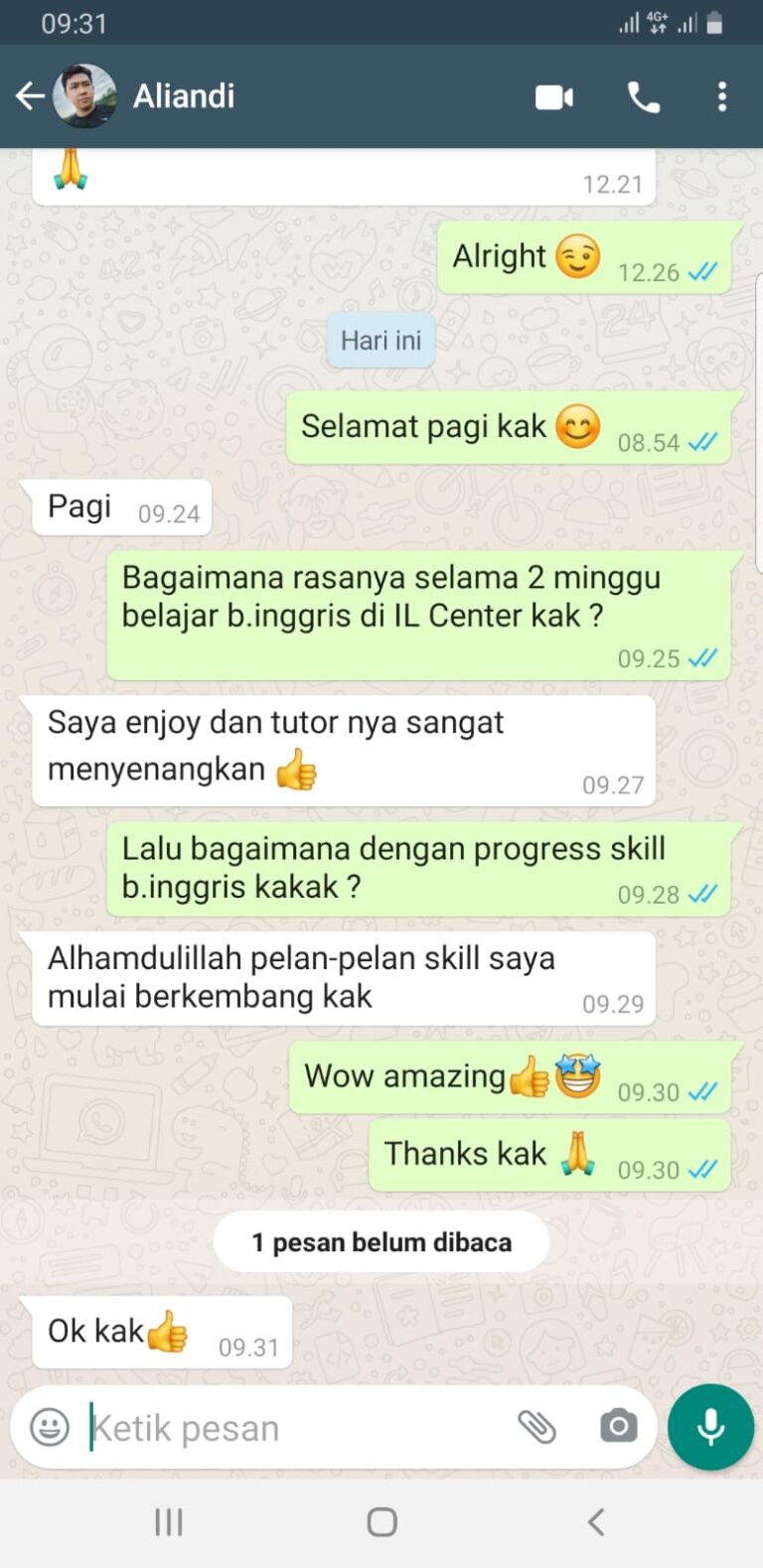Start a voice call with Aliandi
Viewport: 763px width, 1568px height.
[643, 97]
